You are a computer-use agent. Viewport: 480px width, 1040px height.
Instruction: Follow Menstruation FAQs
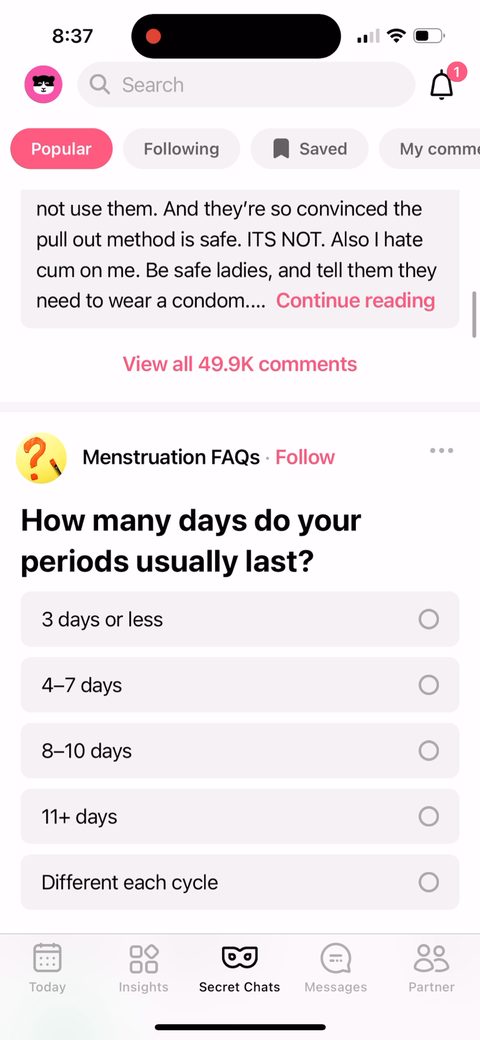(x=305, y=457)
